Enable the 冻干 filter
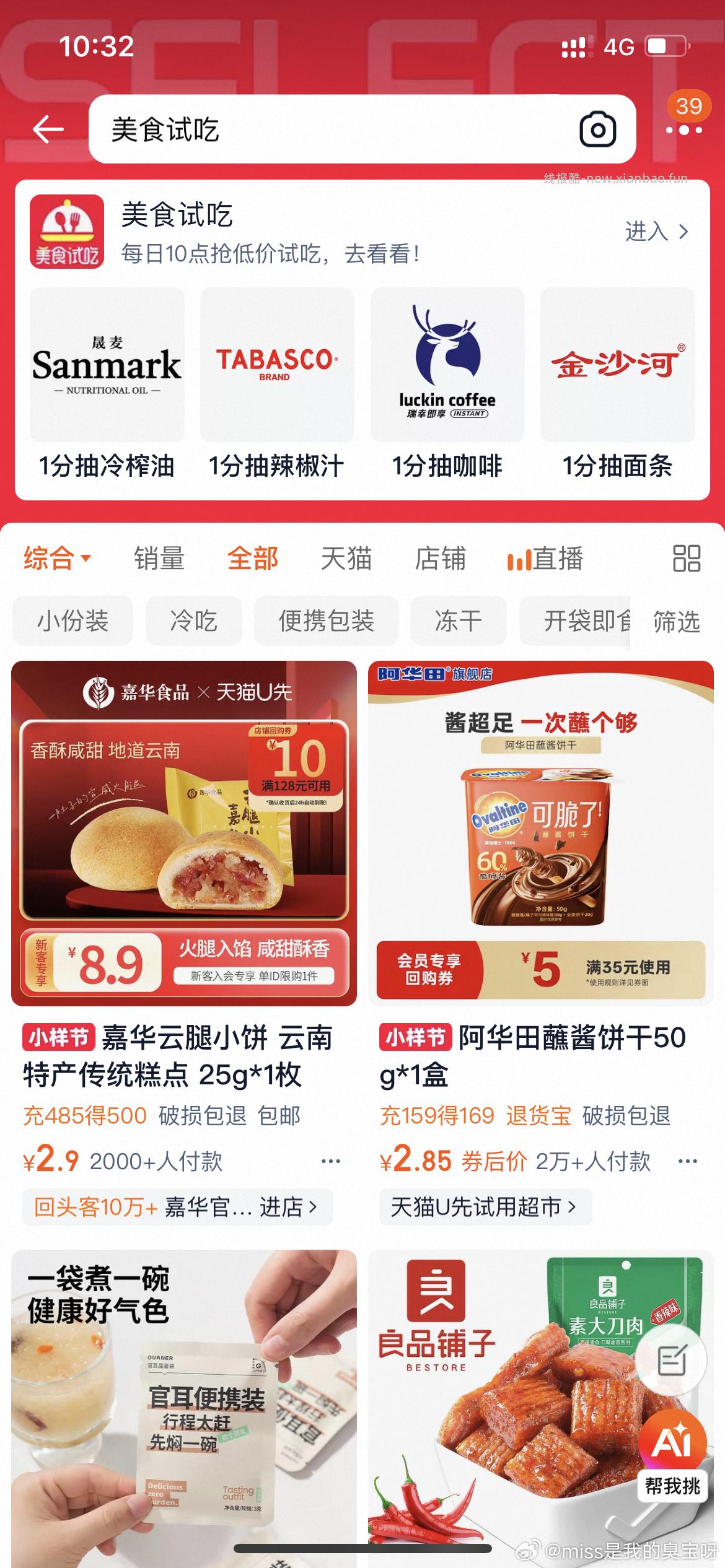Viewport: 725px width, 1568px height. click(458, 621)
